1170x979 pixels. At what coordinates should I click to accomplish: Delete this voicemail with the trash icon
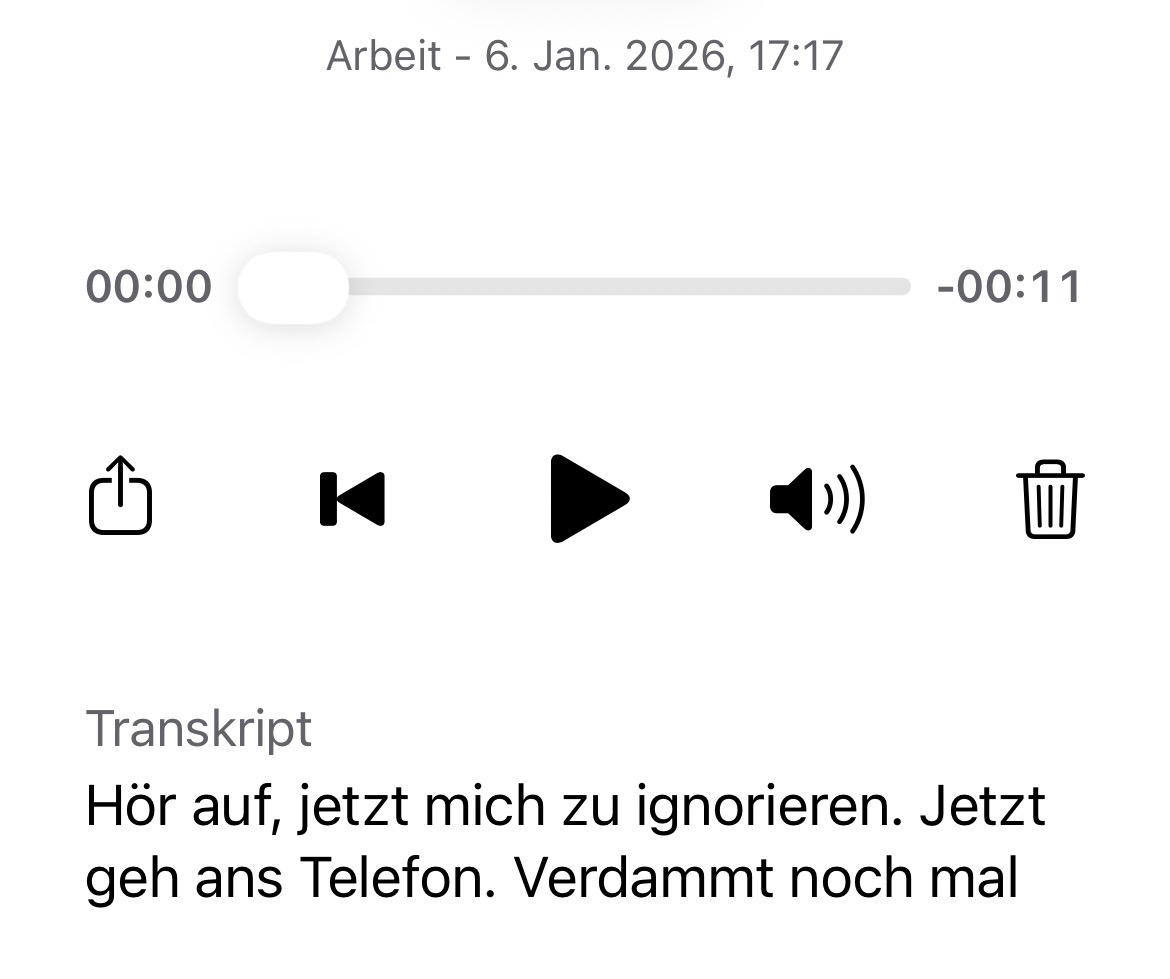click(1050, 499)
